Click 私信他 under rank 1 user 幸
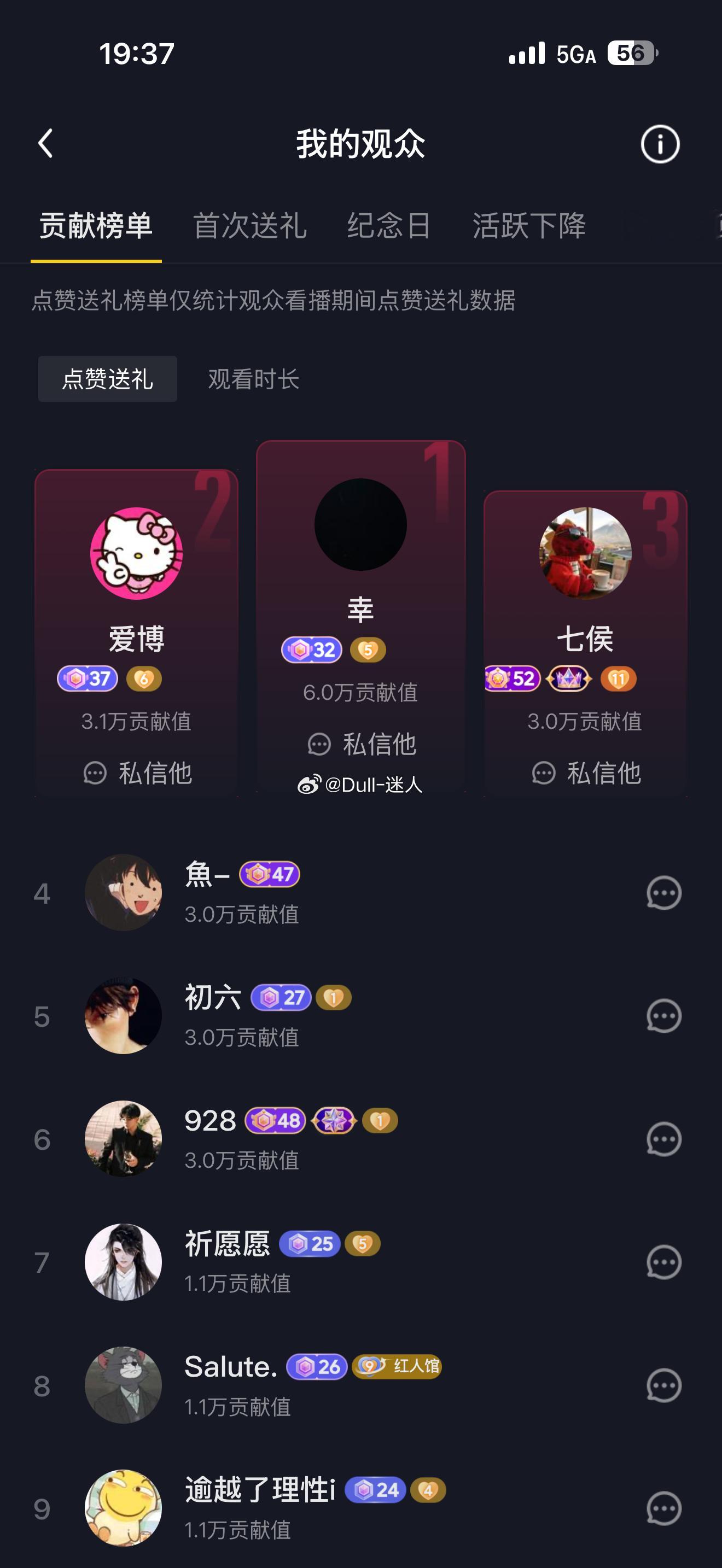 click(x=361, y=744)
